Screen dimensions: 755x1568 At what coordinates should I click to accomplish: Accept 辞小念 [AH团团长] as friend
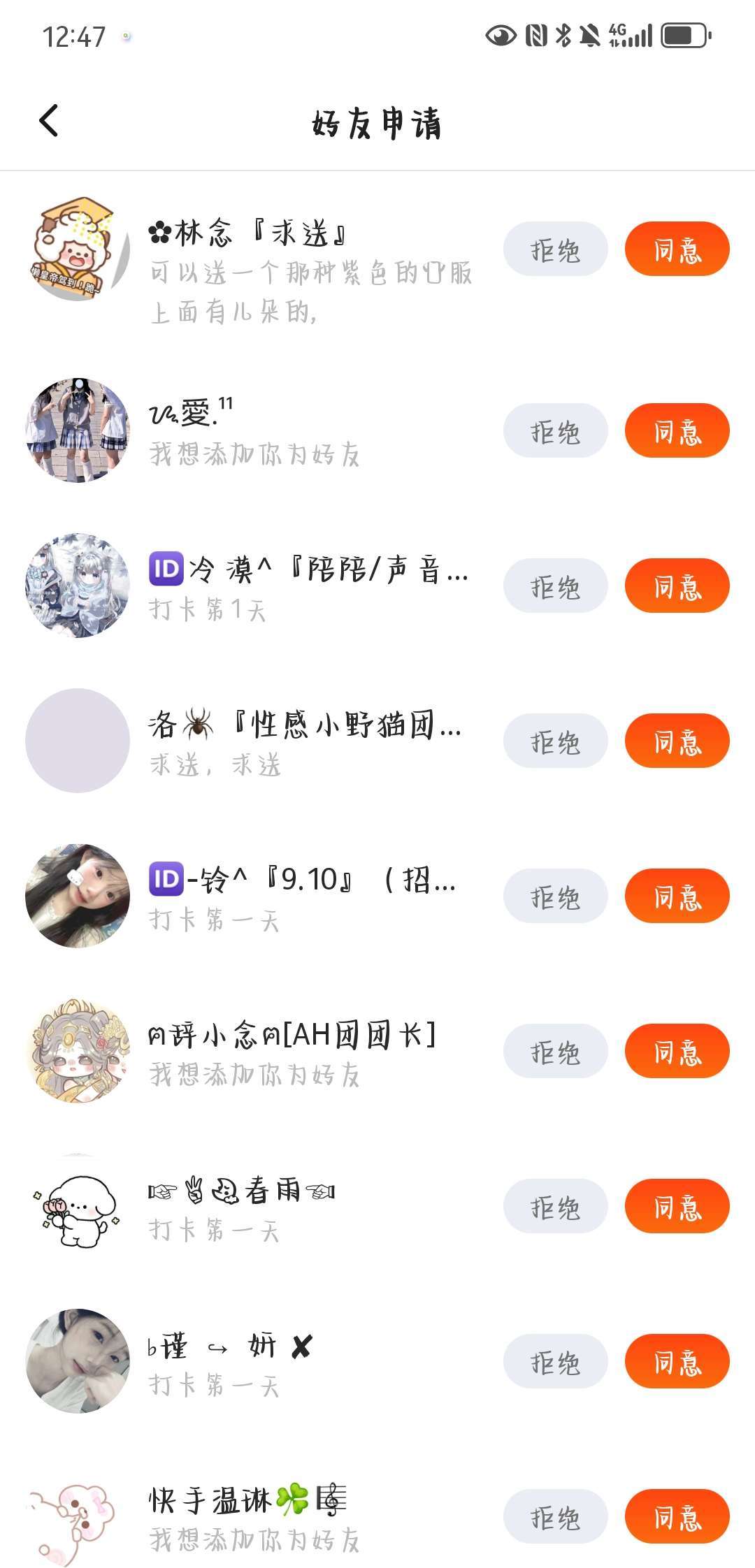tap(677, 1052)
